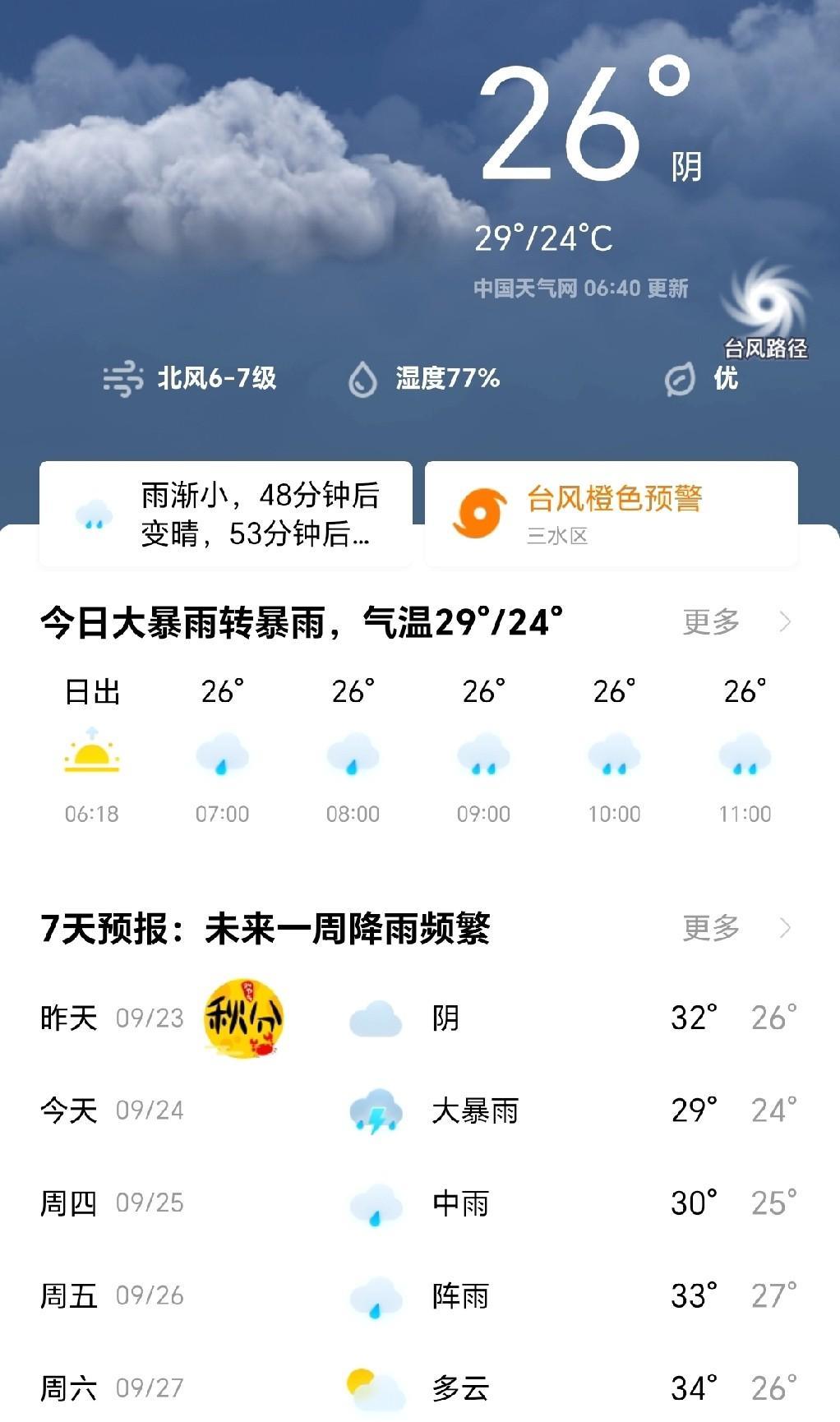This screenshot has width=840, height=1422.
Task: Open Saturday 09/27 多云 forecast row
Action: point(419,1388)
